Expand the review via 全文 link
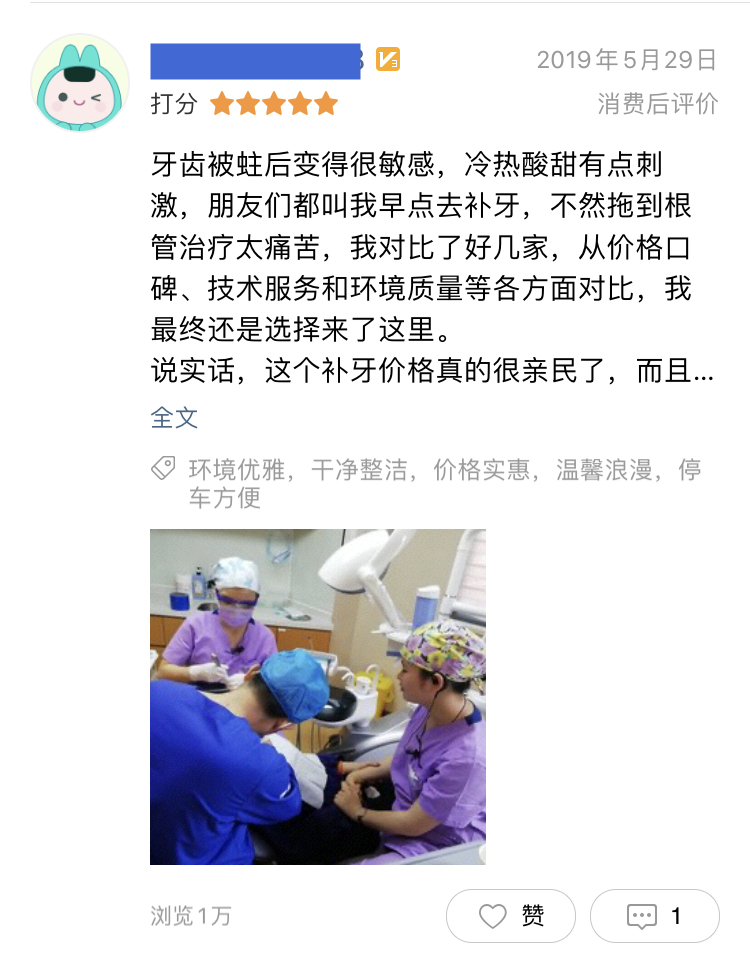750x963 pixels. (174, 418)
